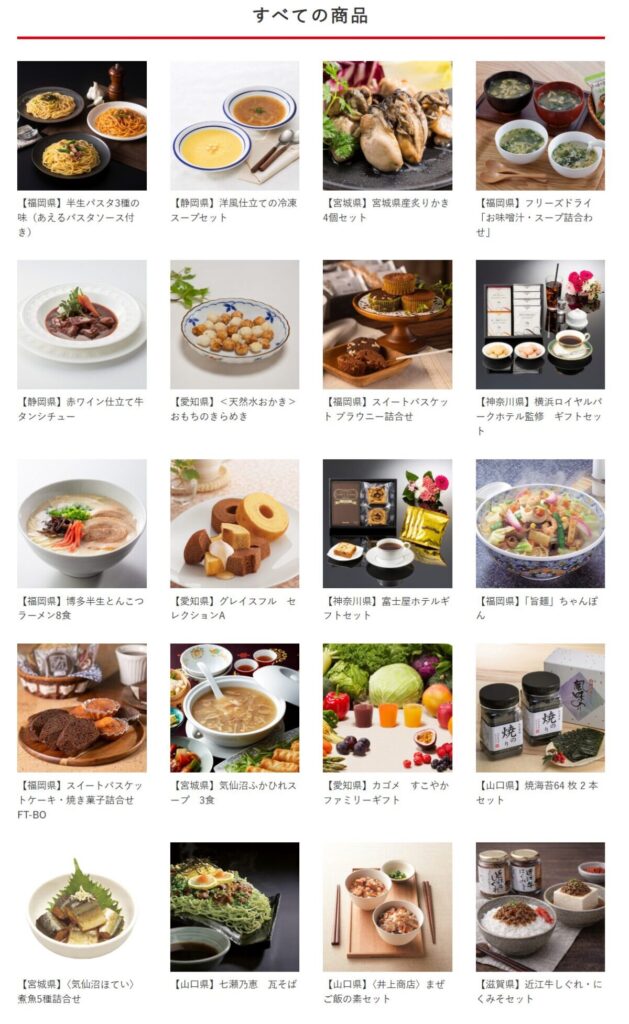Select 横浜ロイヤルパークホテル監修 ギフトセット

click(540, 324)
